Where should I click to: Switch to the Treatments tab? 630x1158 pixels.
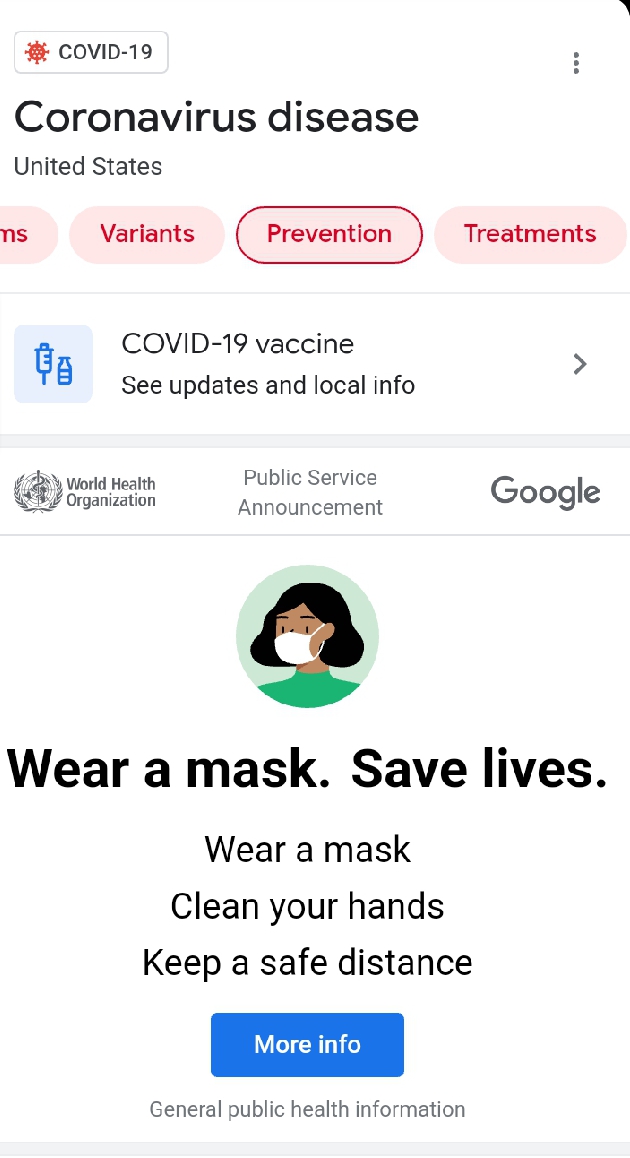pyautogui.click(x=529, y=234)
